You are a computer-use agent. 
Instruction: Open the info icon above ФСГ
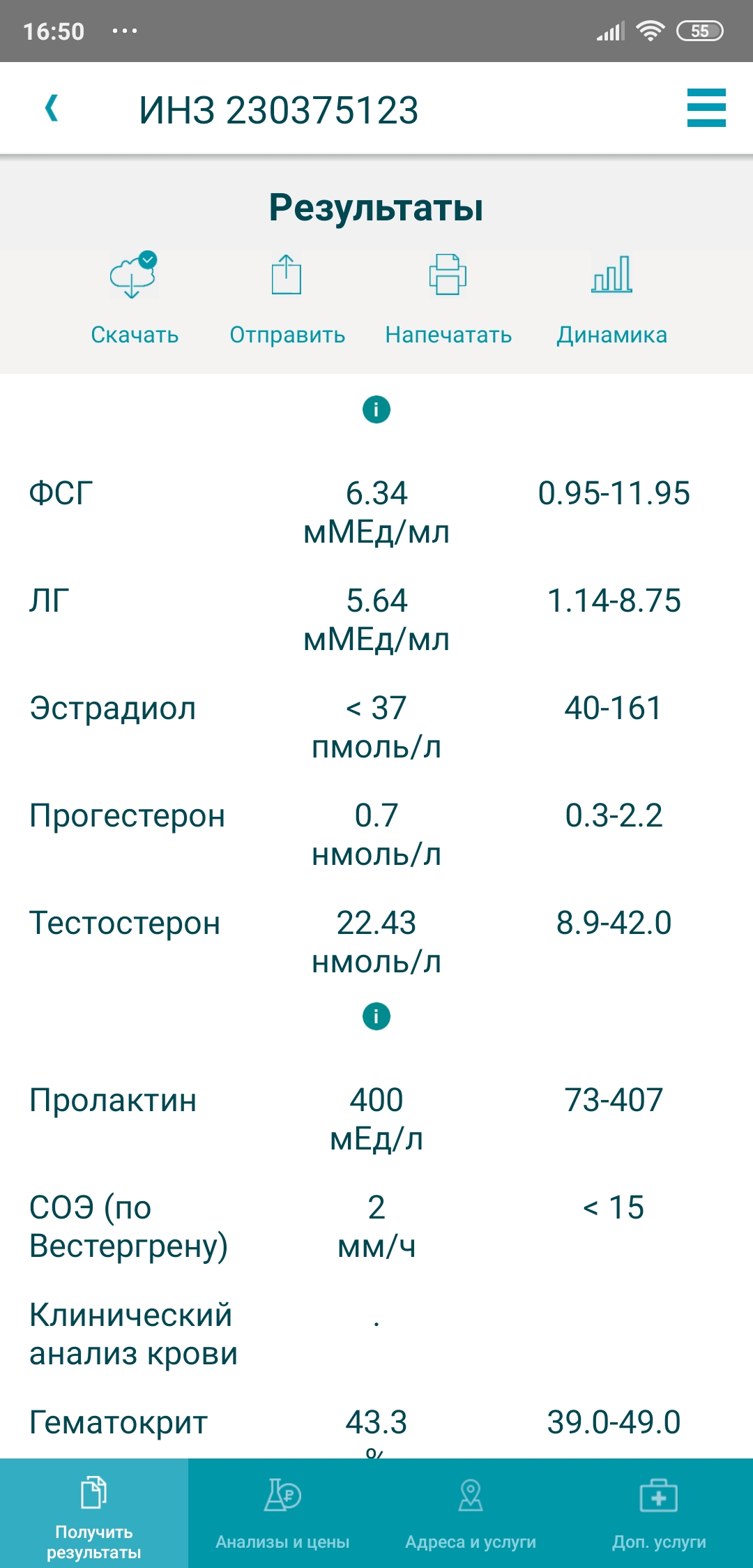(x=376, y=409)
